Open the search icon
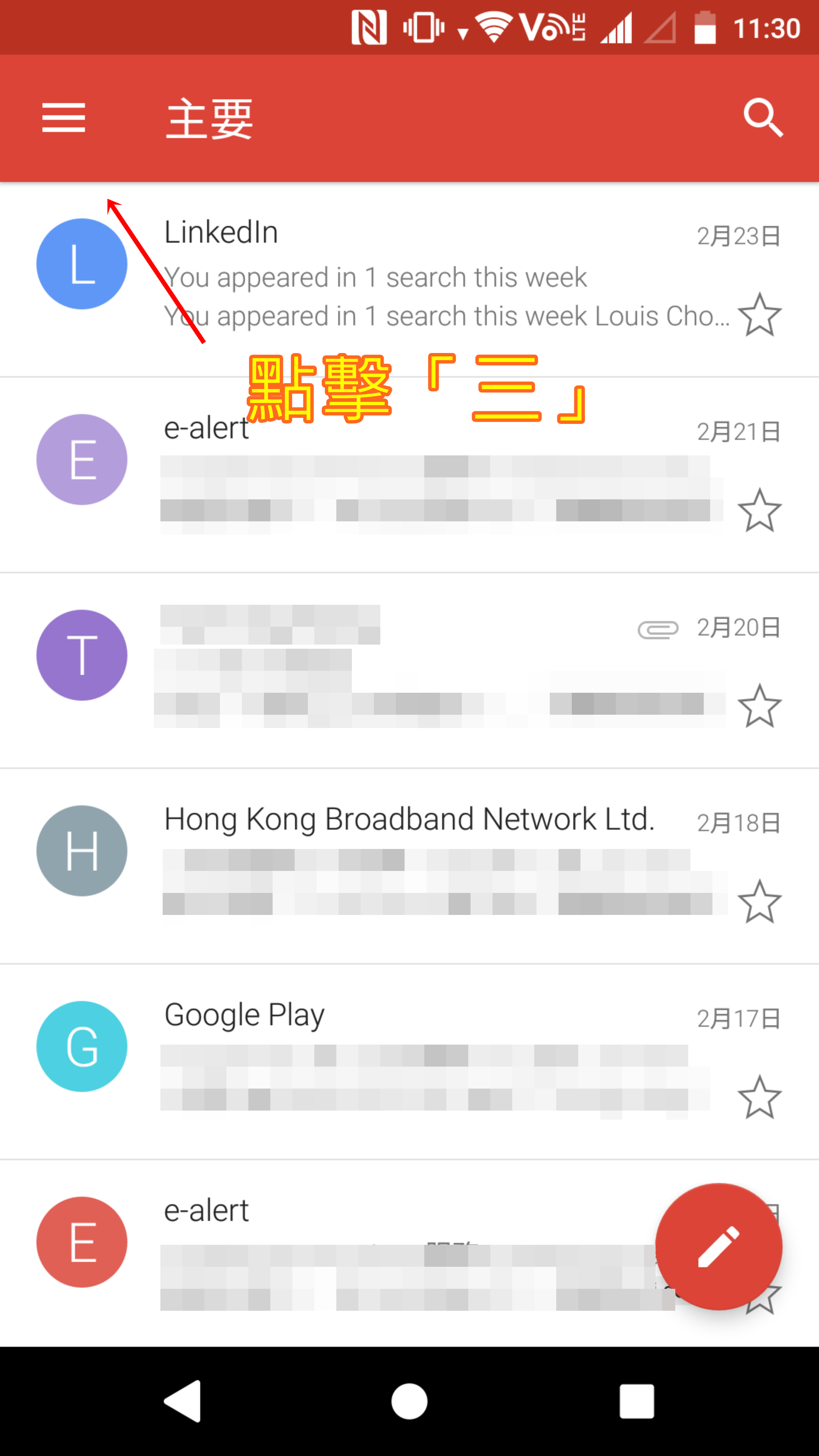Screen dimensions: 819x1456 tap(763, 118)
